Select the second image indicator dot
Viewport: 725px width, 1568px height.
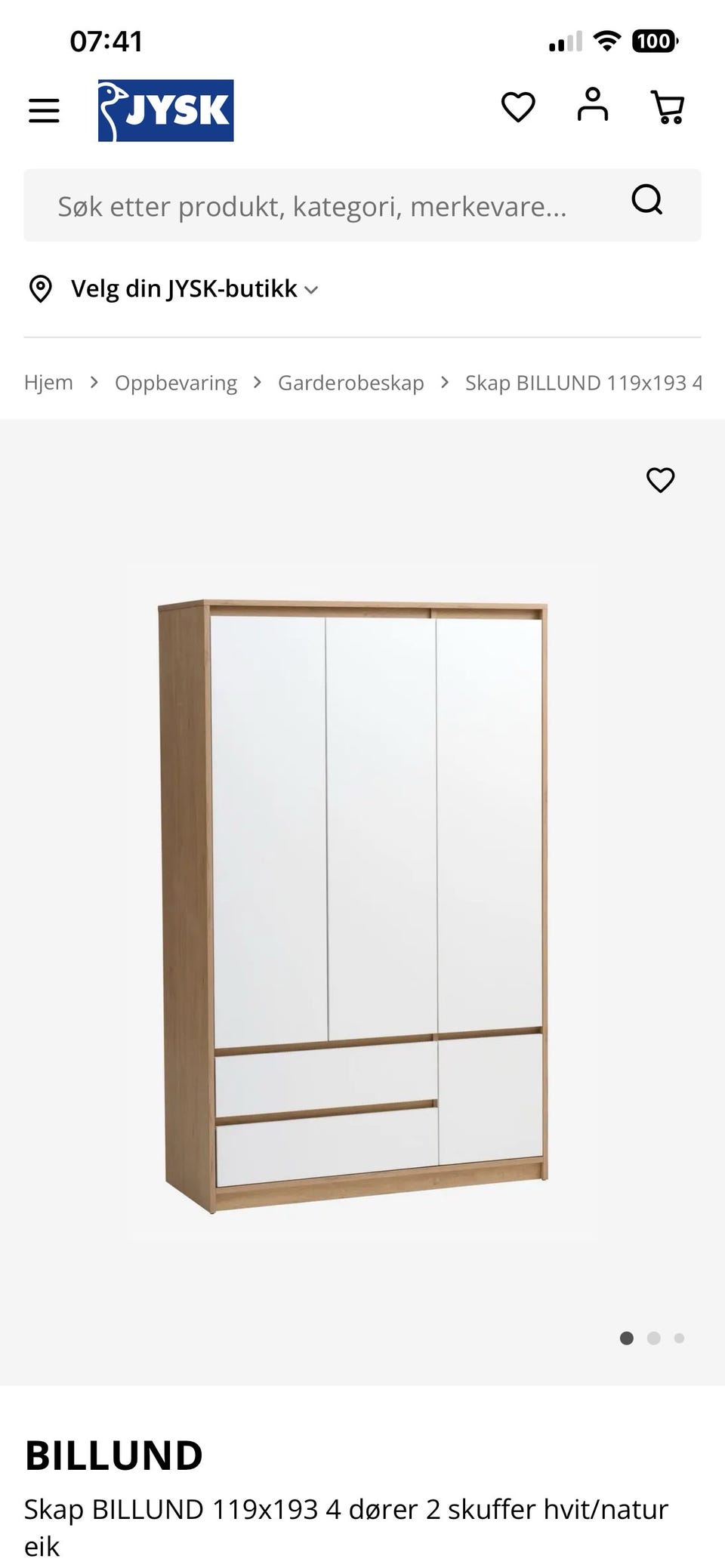pyautogui.click(x=654, y=1338)
